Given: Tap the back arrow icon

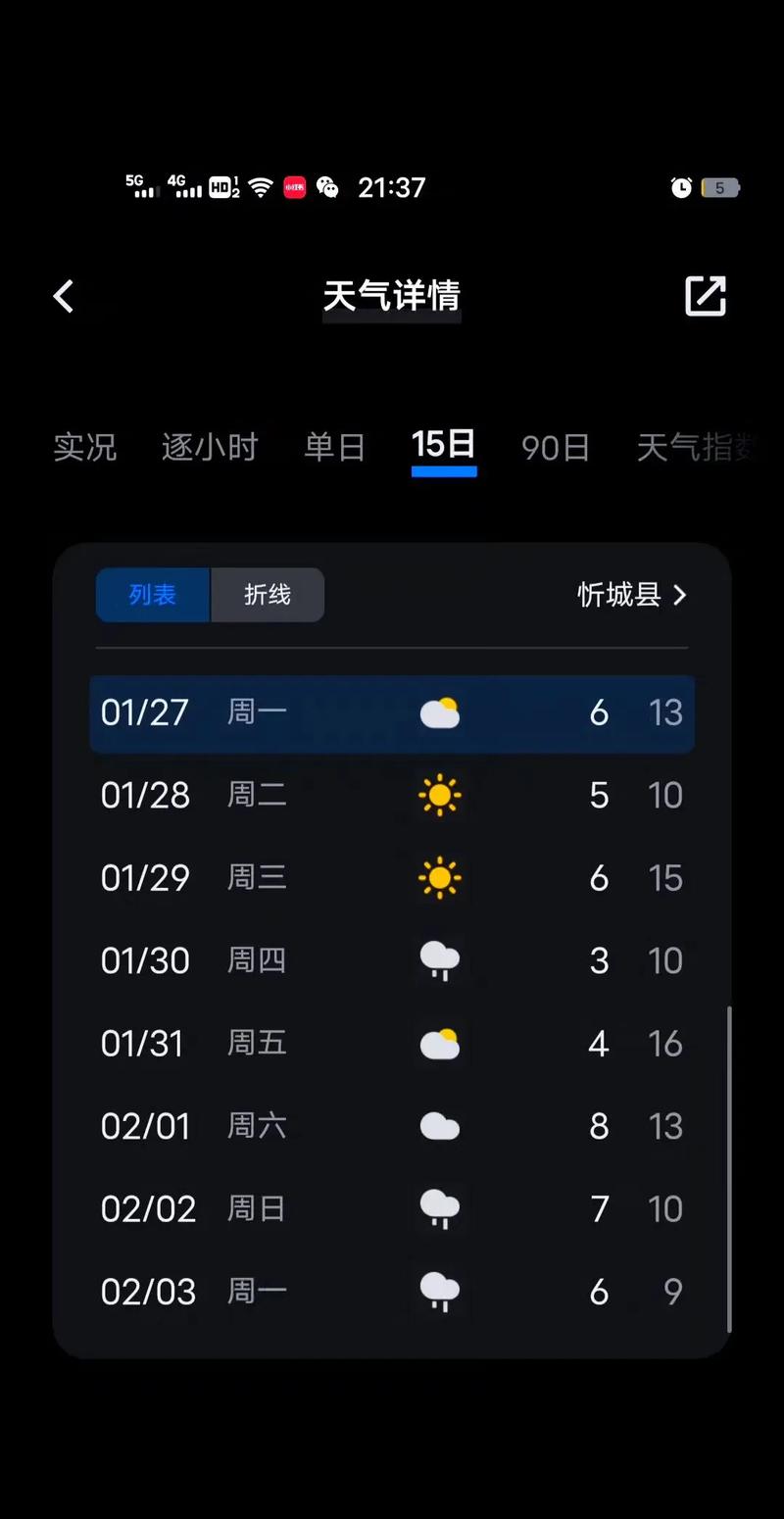Looking at the screenshot, I should 63,296.
